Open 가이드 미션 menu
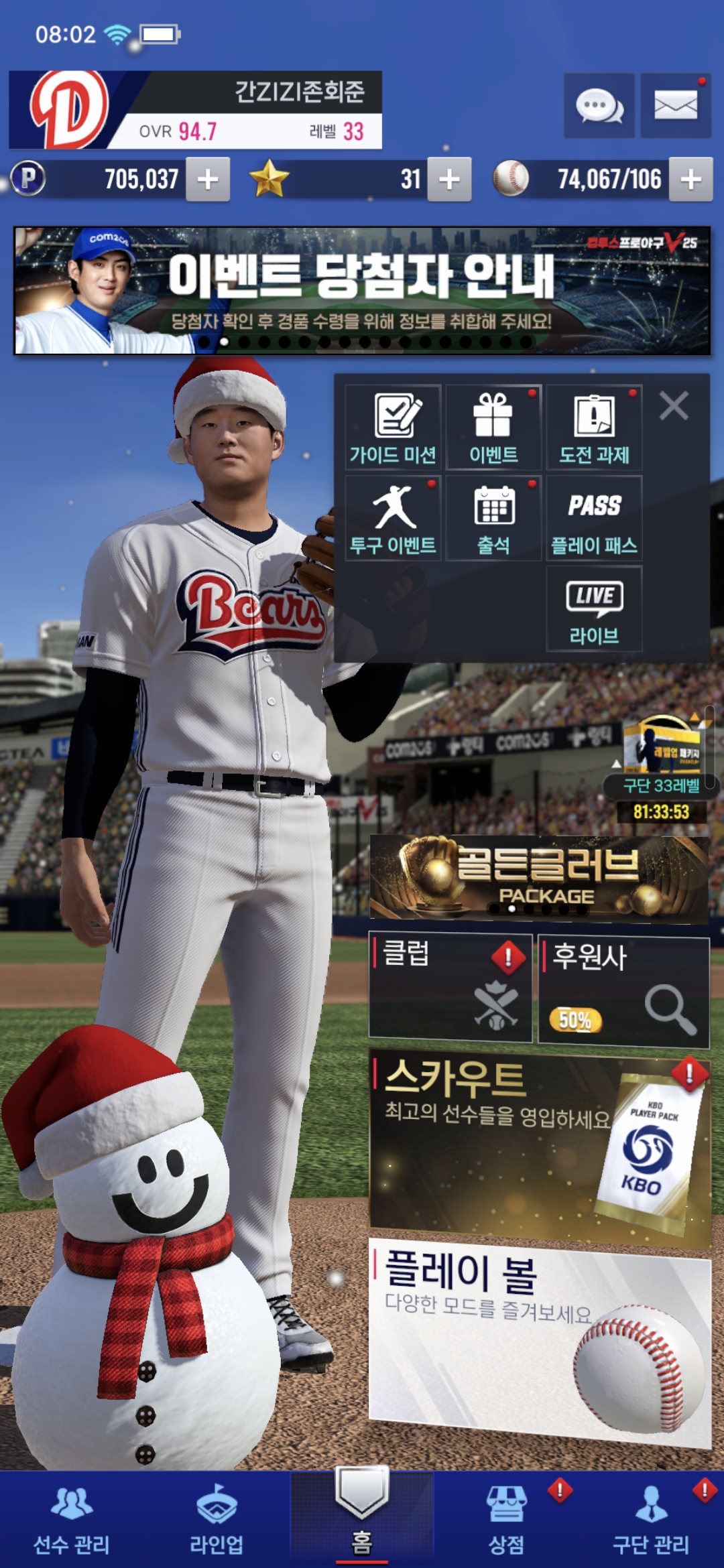This screenshot has height=1568, width=724. pyautogui.click(x=393, y=428)
